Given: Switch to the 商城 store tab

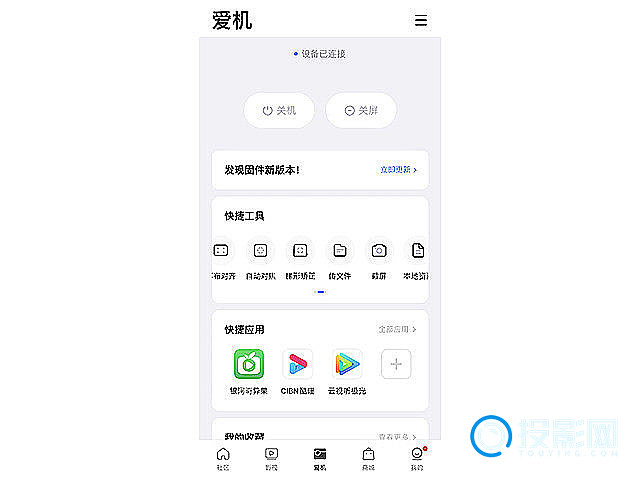Looking at the screenshot, I should tap(369, 459).
